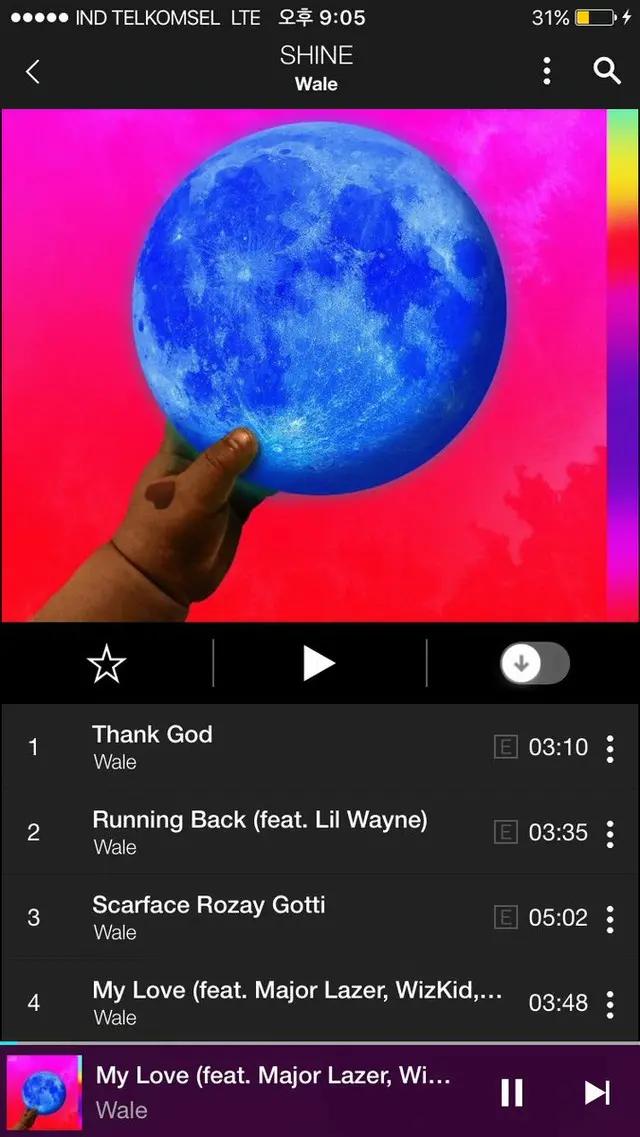Viewport: 640px width, 1137px height.
Task: Open the now playing mini player artwork
Action: pos(44,1093)
